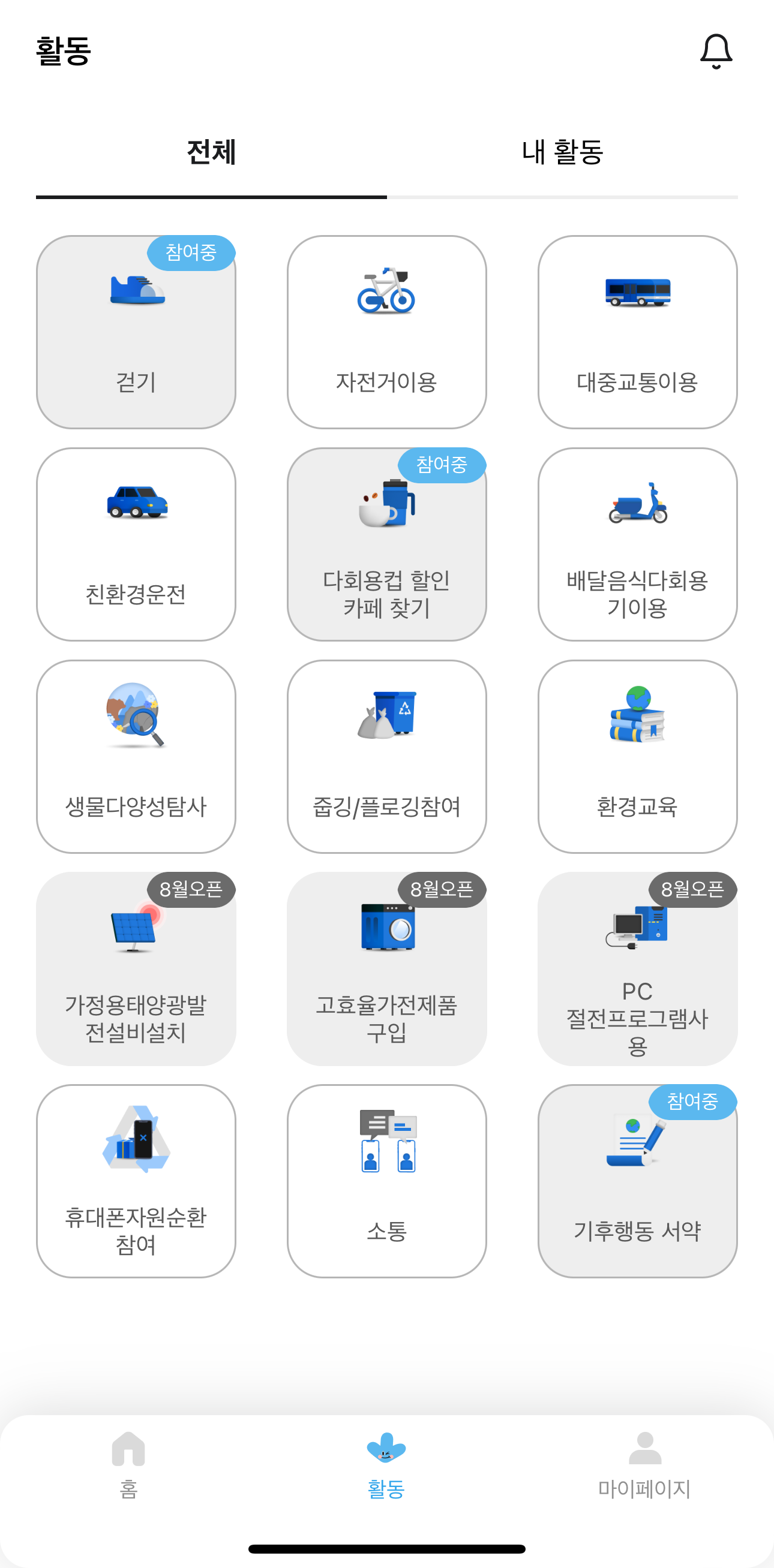Image resolution: width=774 pixels, height=1568 pixels.
Task: Open the 휴대폰자원순환 참여 card
Action: (136, 1181)
